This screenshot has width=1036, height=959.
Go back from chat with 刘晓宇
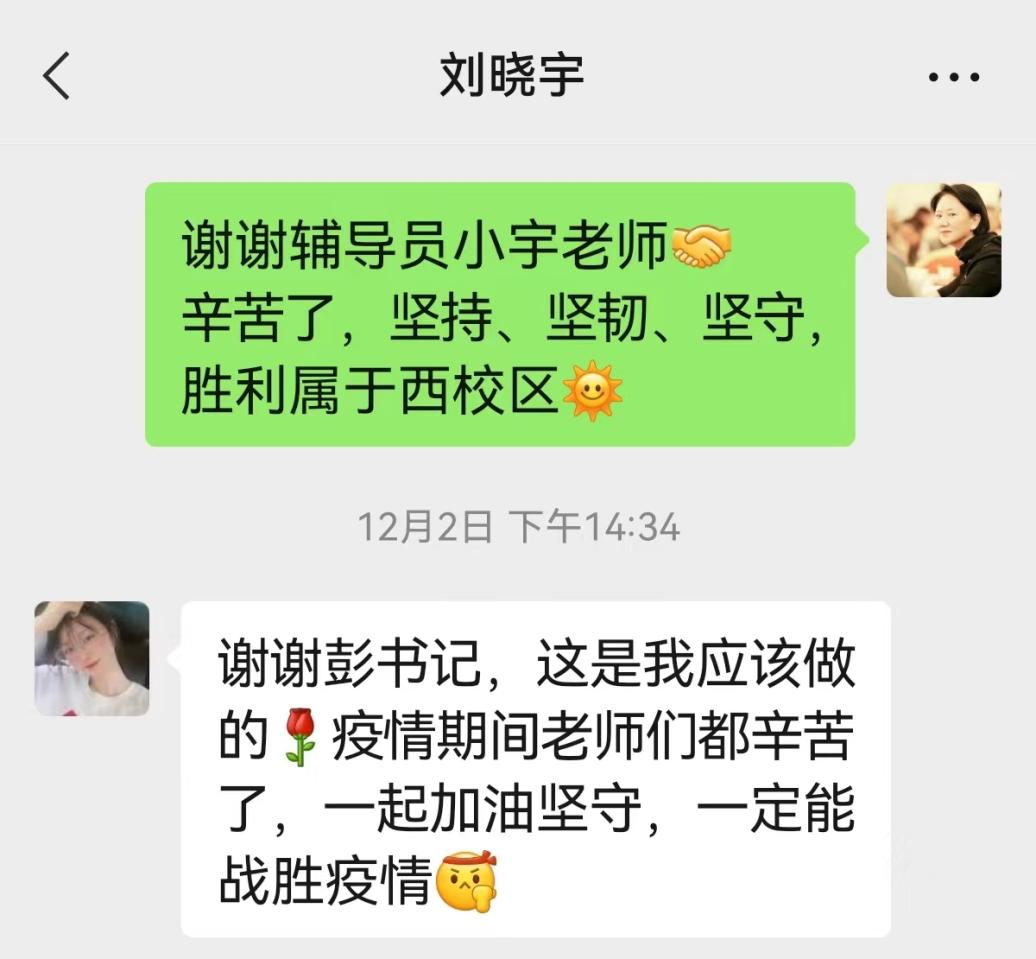coord(56,76)
